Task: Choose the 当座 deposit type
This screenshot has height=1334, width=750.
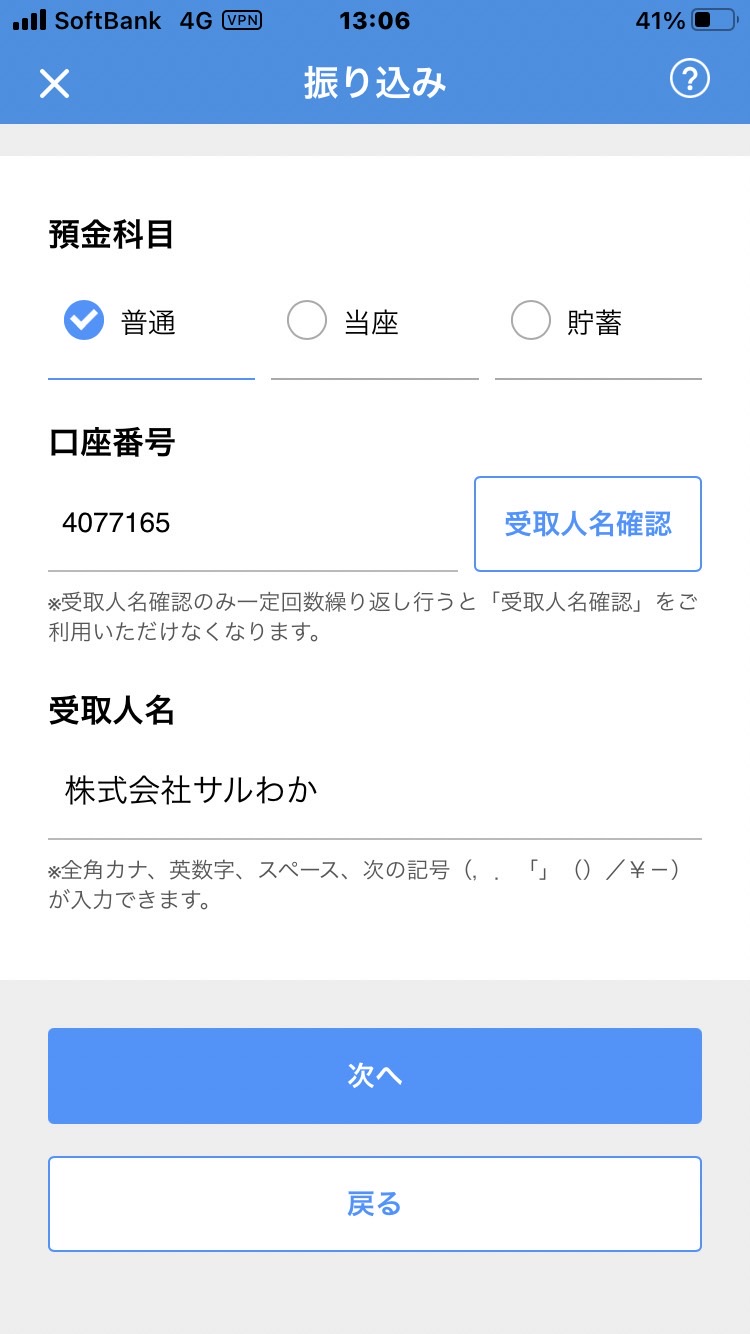Action: (374, 323)
